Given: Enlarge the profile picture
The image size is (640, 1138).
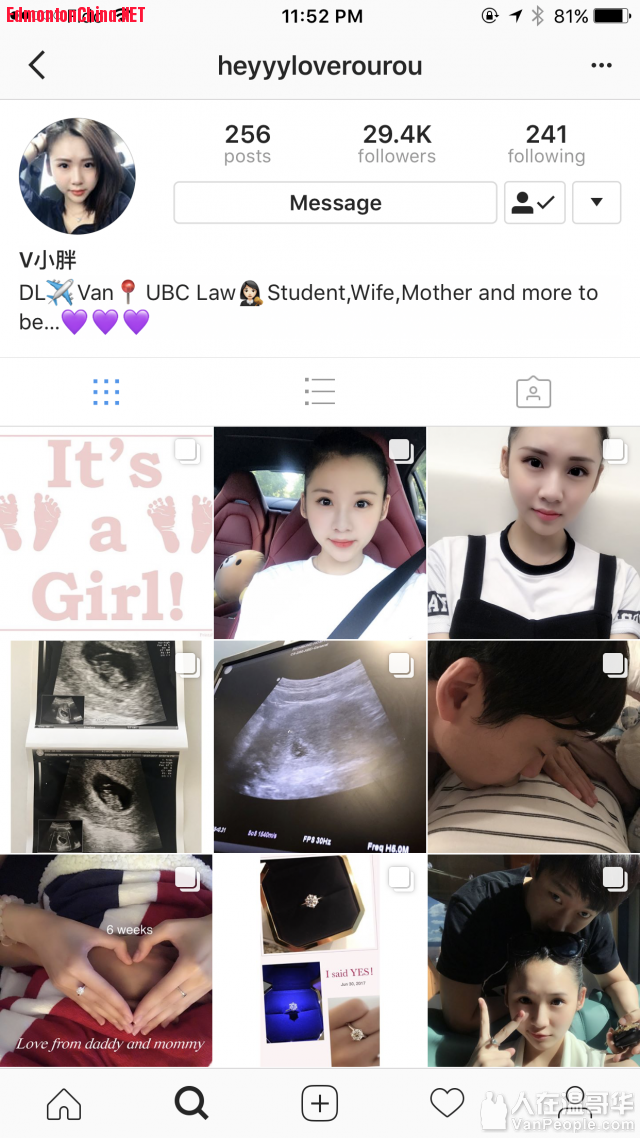Looking at the screenshot, I should (x=77, y=176).
